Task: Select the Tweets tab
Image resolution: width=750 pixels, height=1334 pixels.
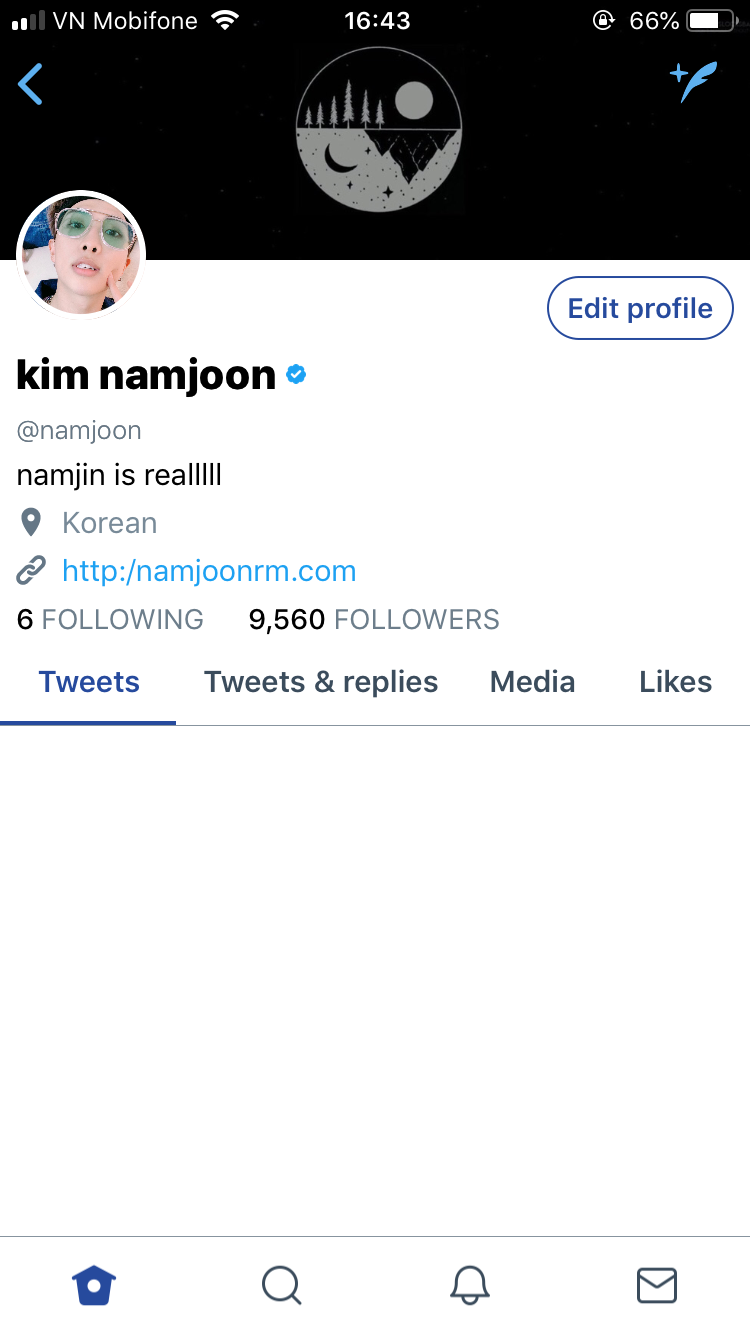Action: [89, 682]
